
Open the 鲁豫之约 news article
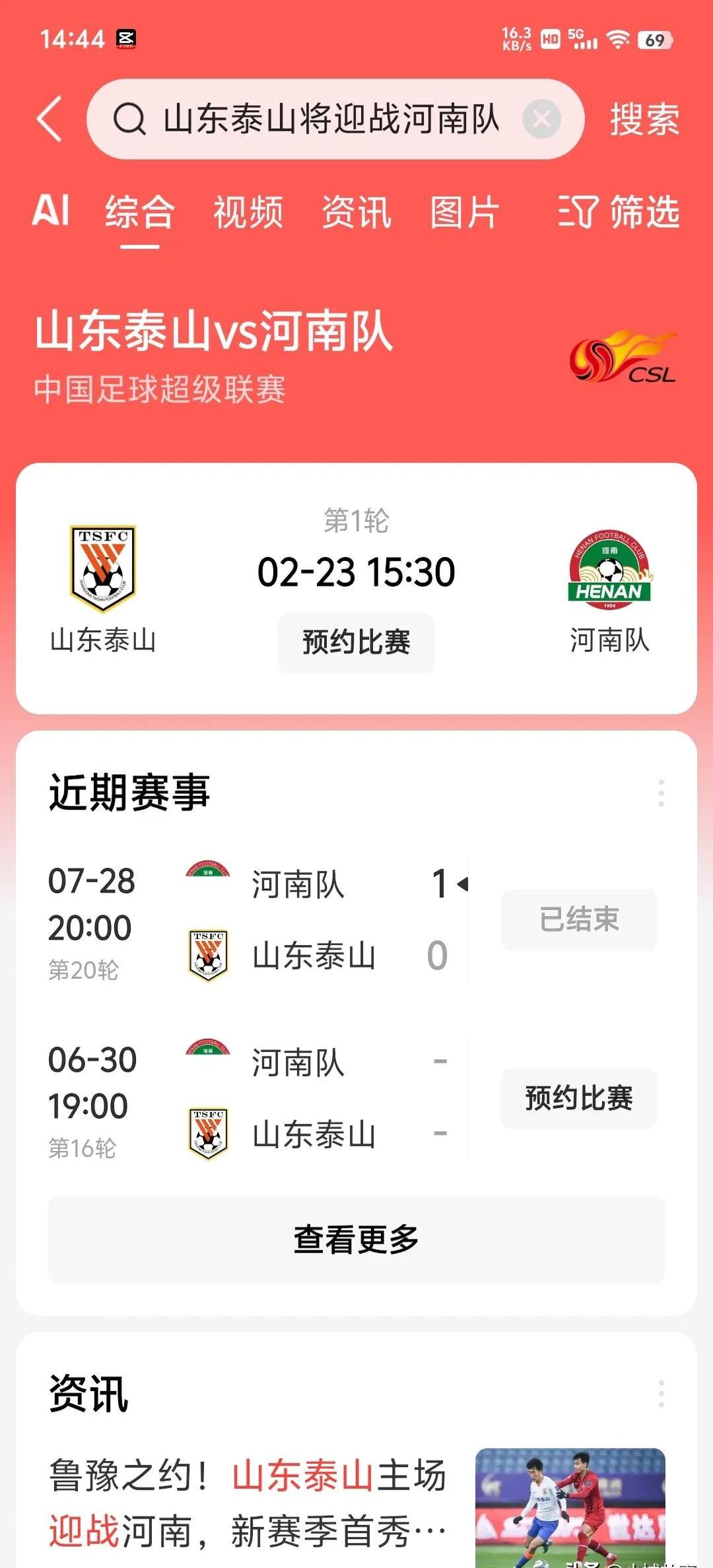[x=248, y=1503]
